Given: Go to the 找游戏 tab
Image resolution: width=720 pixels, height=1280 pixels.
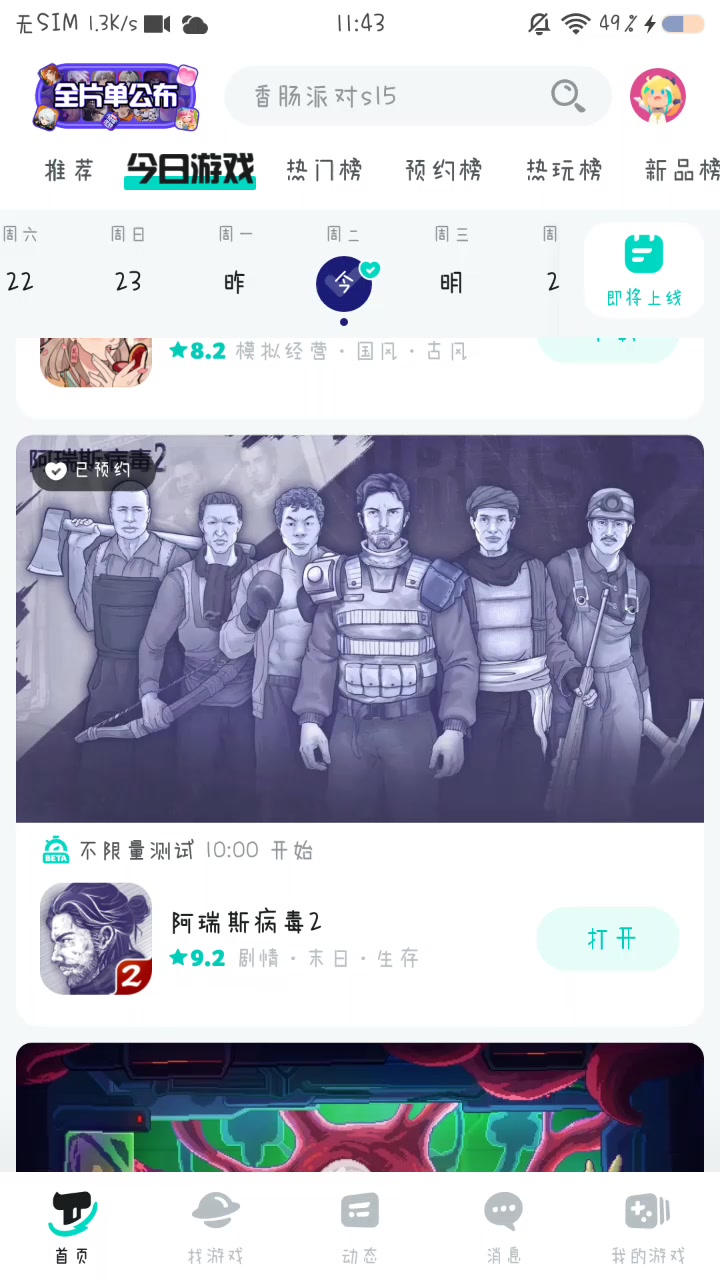Looking at the screenshot, I should click(x=216, y=1228).
